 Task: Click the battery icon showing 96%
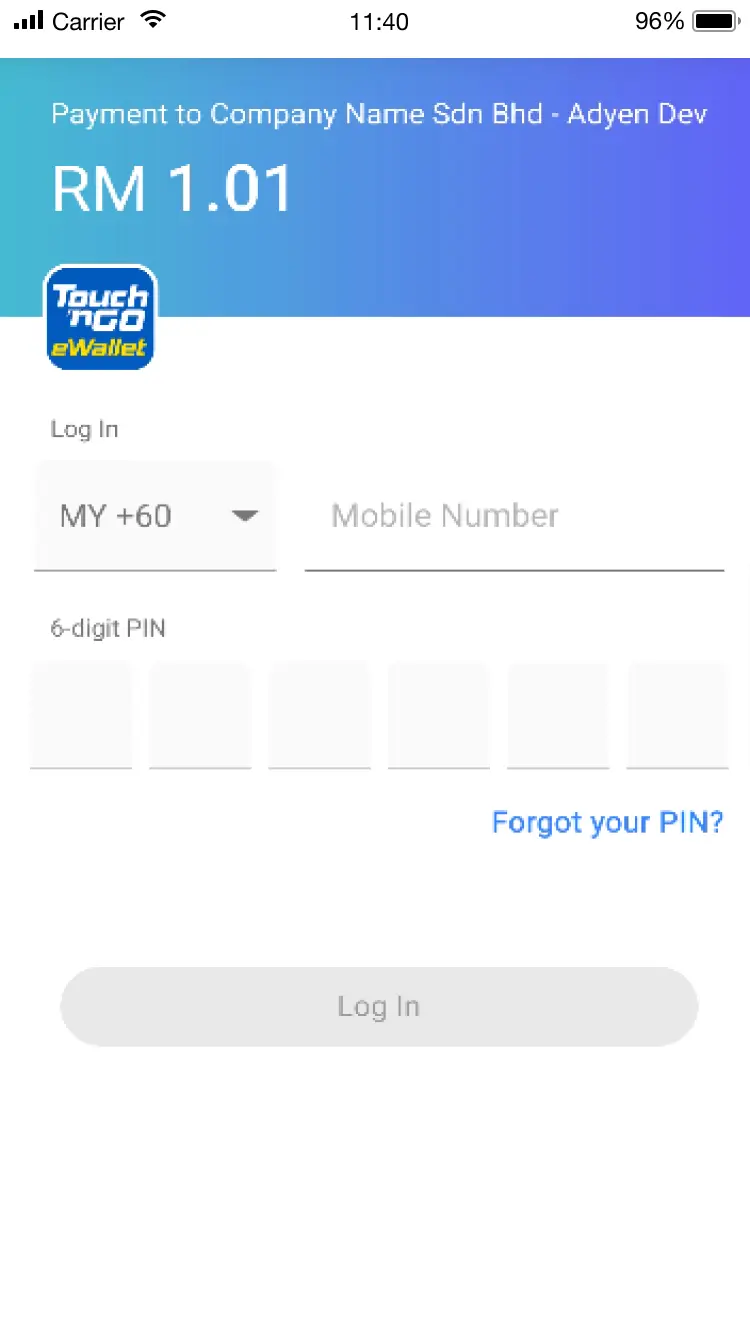tap(712, 19)
